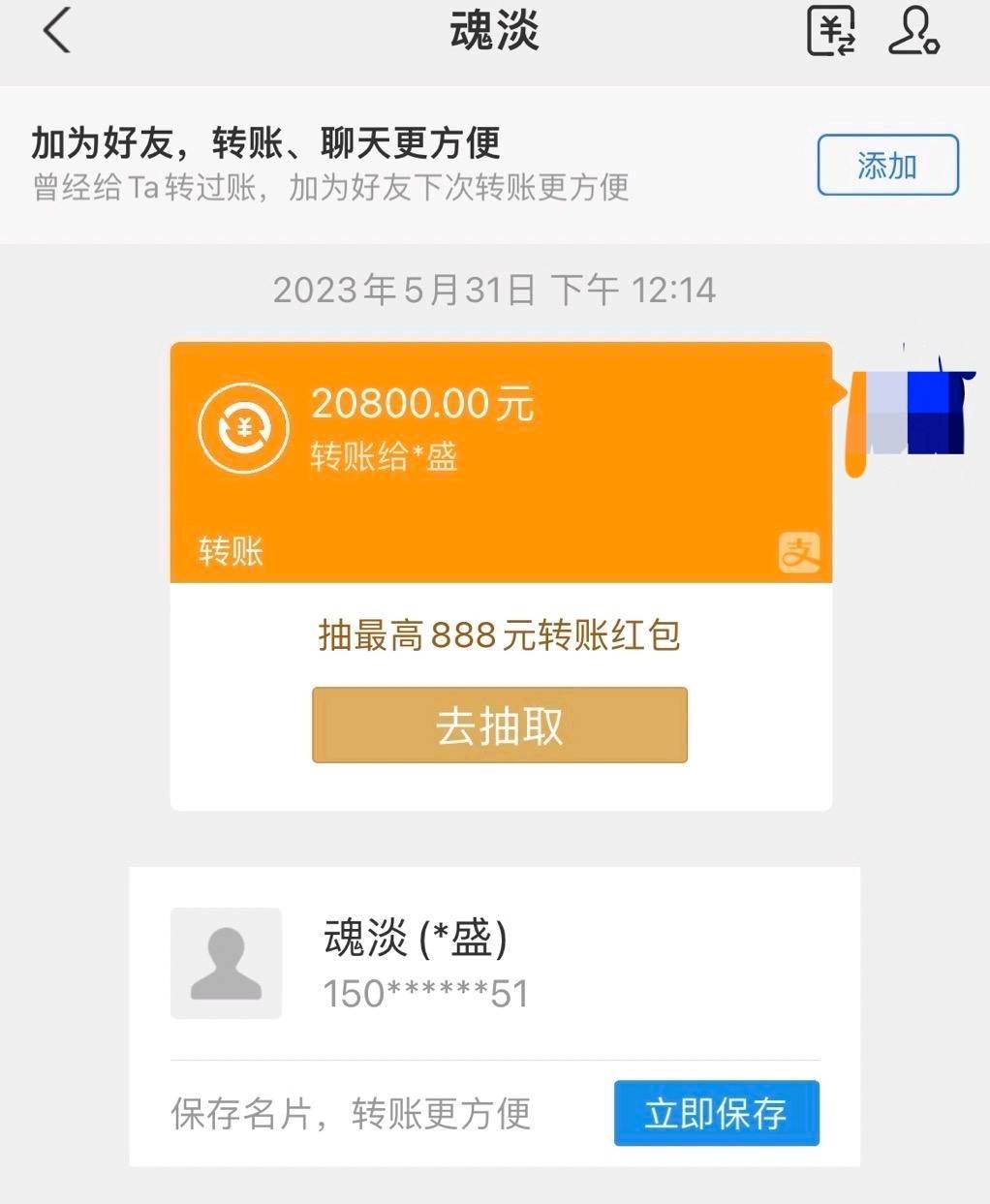Open the transfer/receipt icon in the top bar
This screenshot has height=1204, width=990.
831,32
